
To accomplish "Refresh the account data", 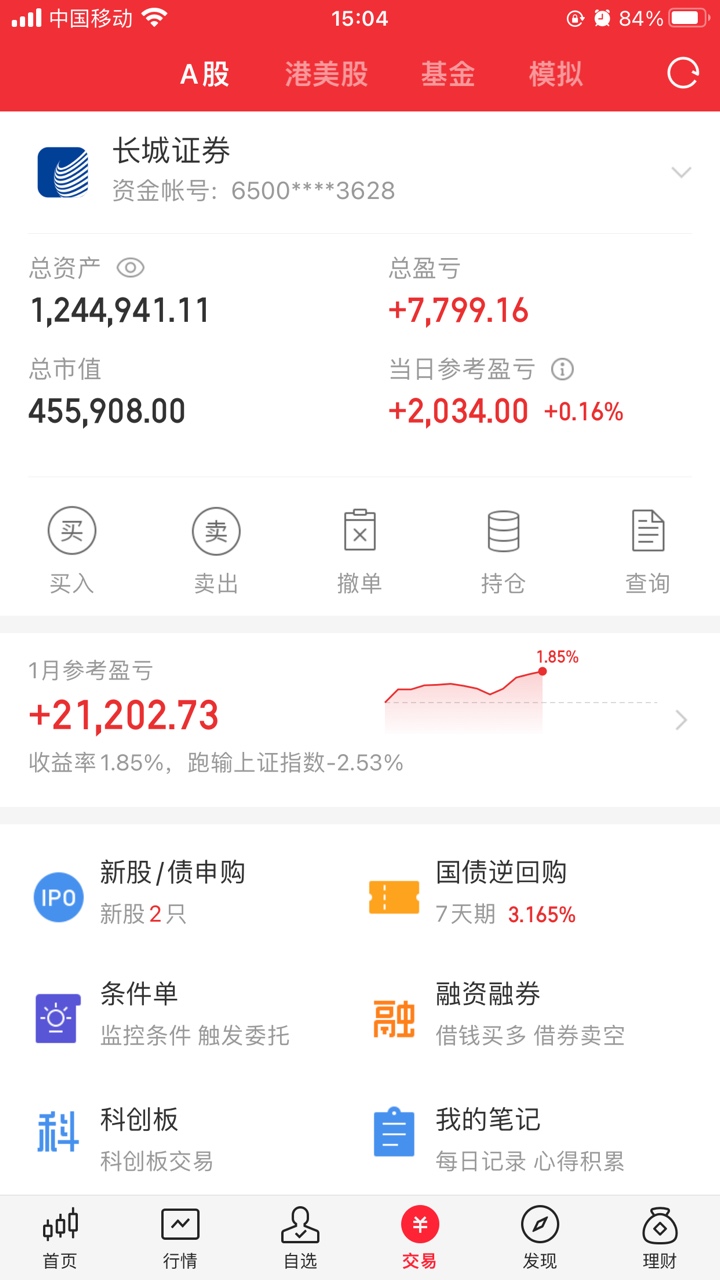I will [x=683, y=73].
